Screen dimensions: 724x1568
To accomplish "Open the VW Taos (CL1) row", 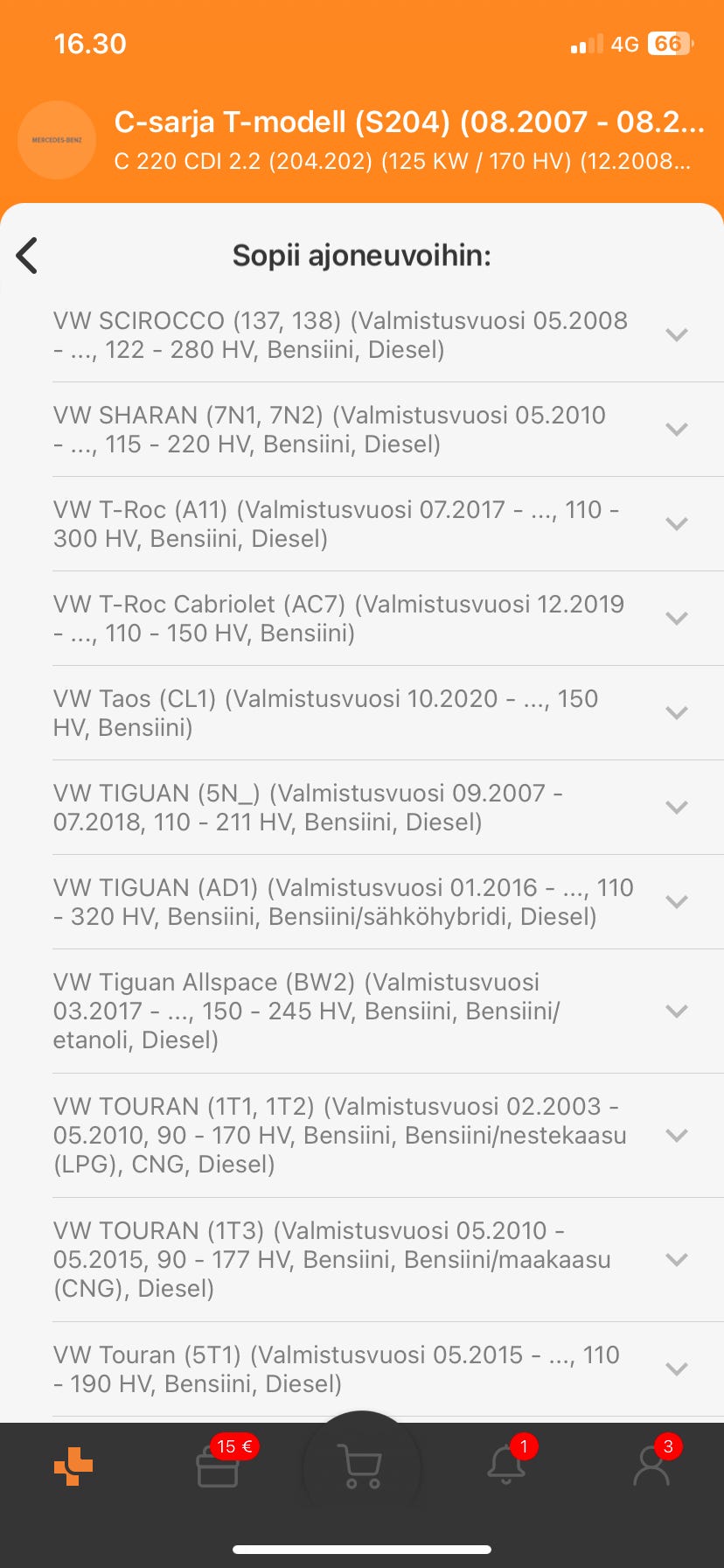I will (x=676, y=713).
